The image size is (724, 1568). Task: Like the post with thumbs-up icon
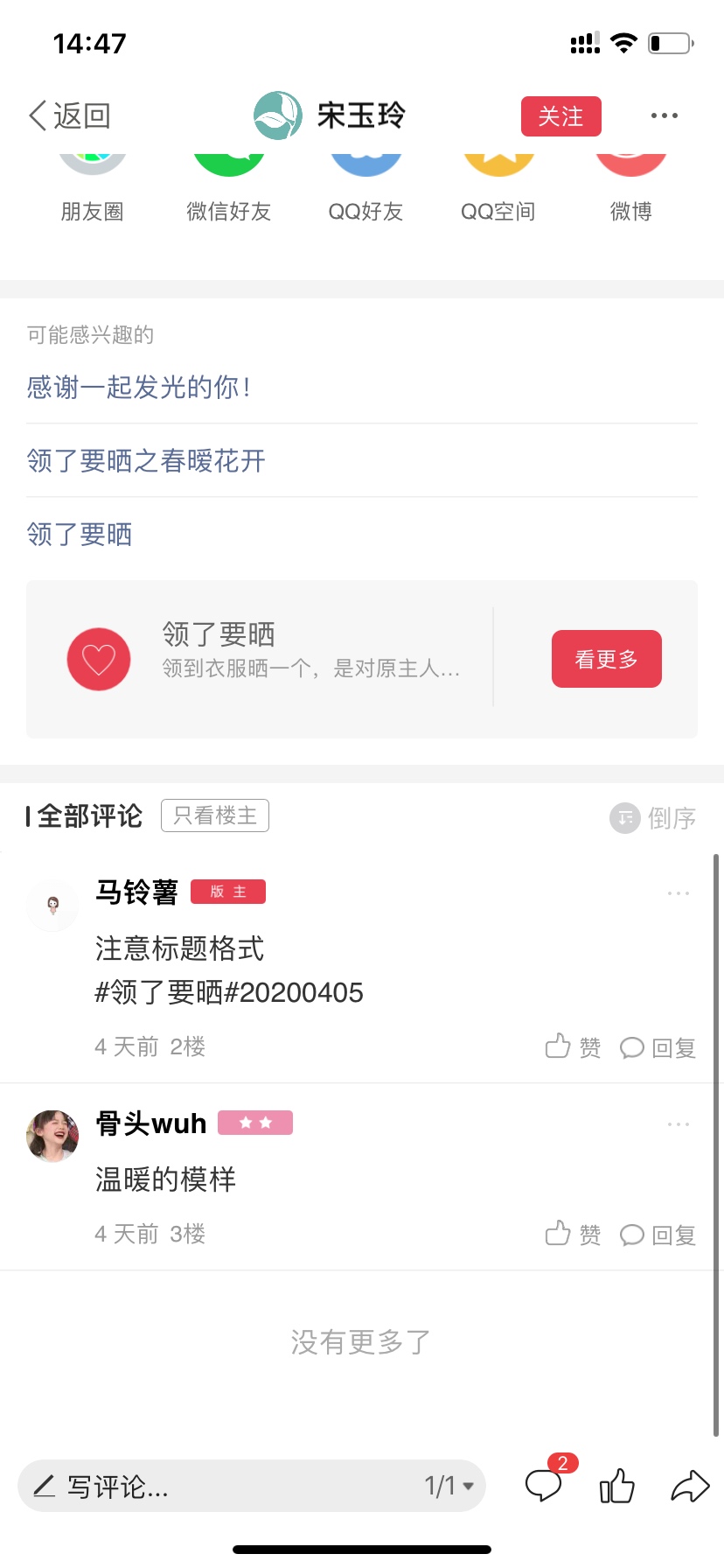tap(617, 1486)
